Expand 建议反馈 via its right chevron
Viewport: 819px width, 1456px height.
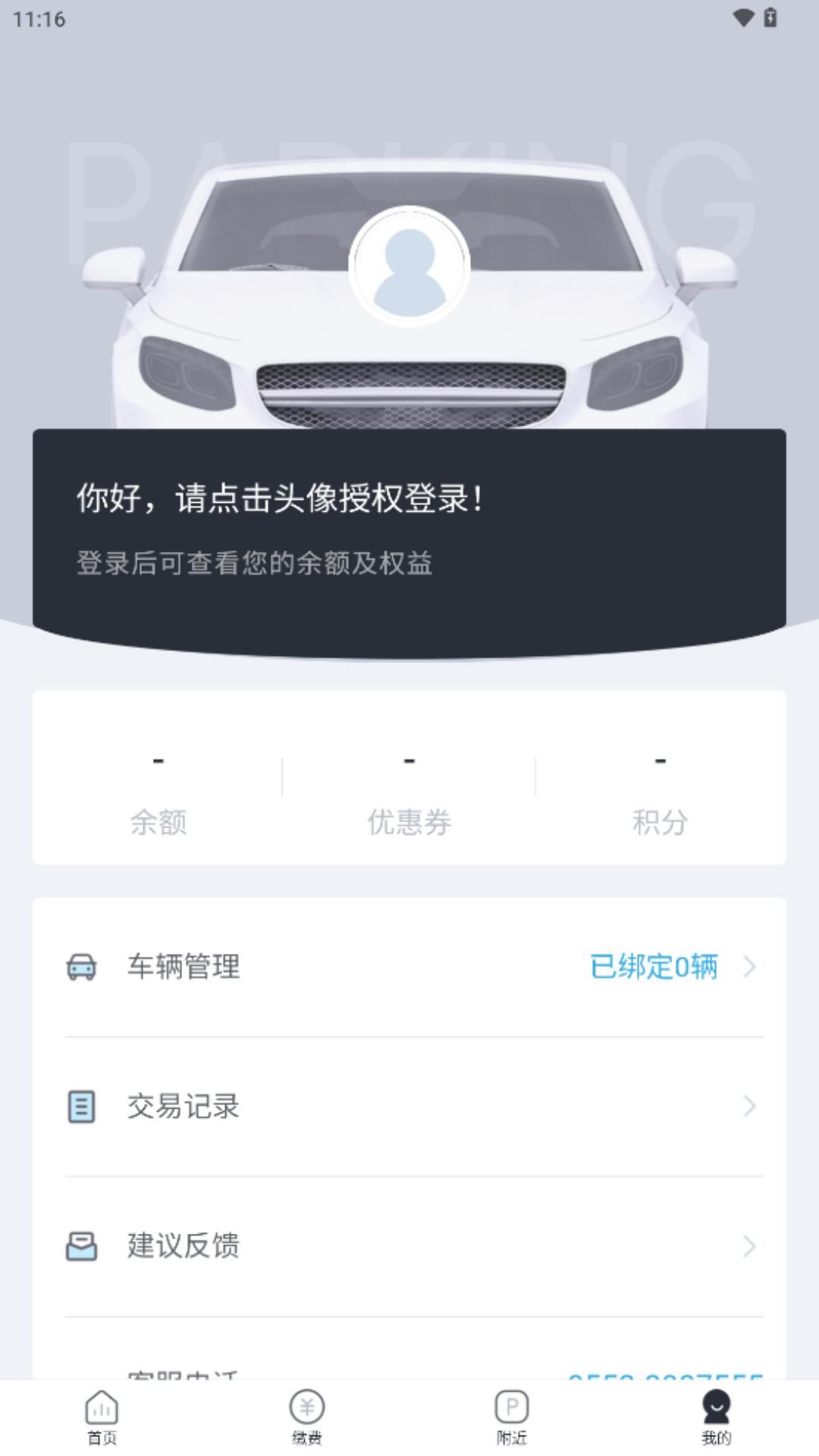749,1247
